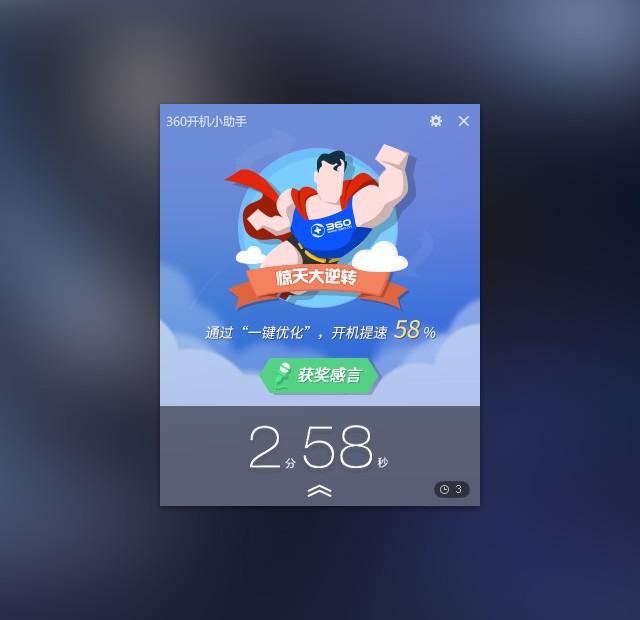The image size is (640, 620).
Task: Open the settings gear icon
Action: point(436,121)
